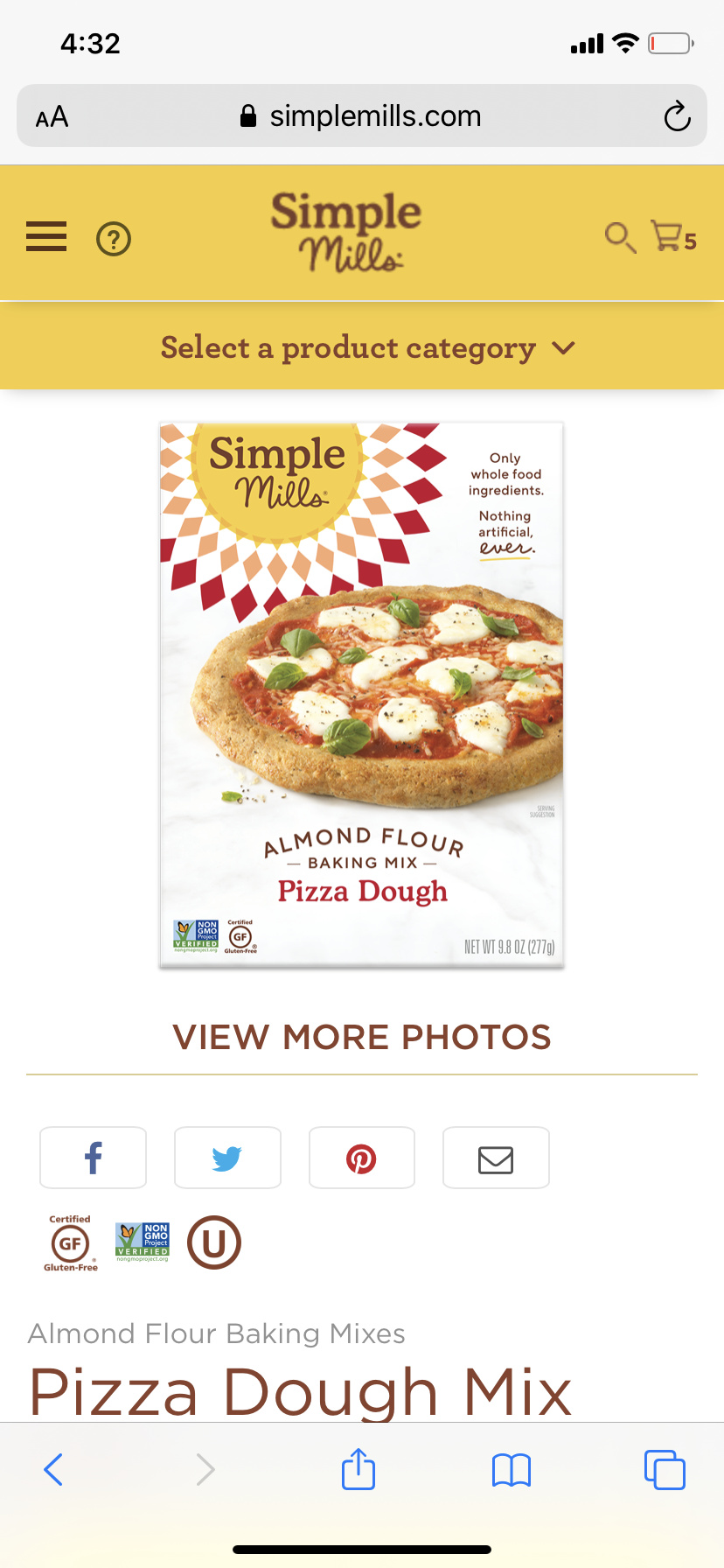Share this product on Twitter
The width and height of the screenshot is (724, 1568).
(227, 1158)
